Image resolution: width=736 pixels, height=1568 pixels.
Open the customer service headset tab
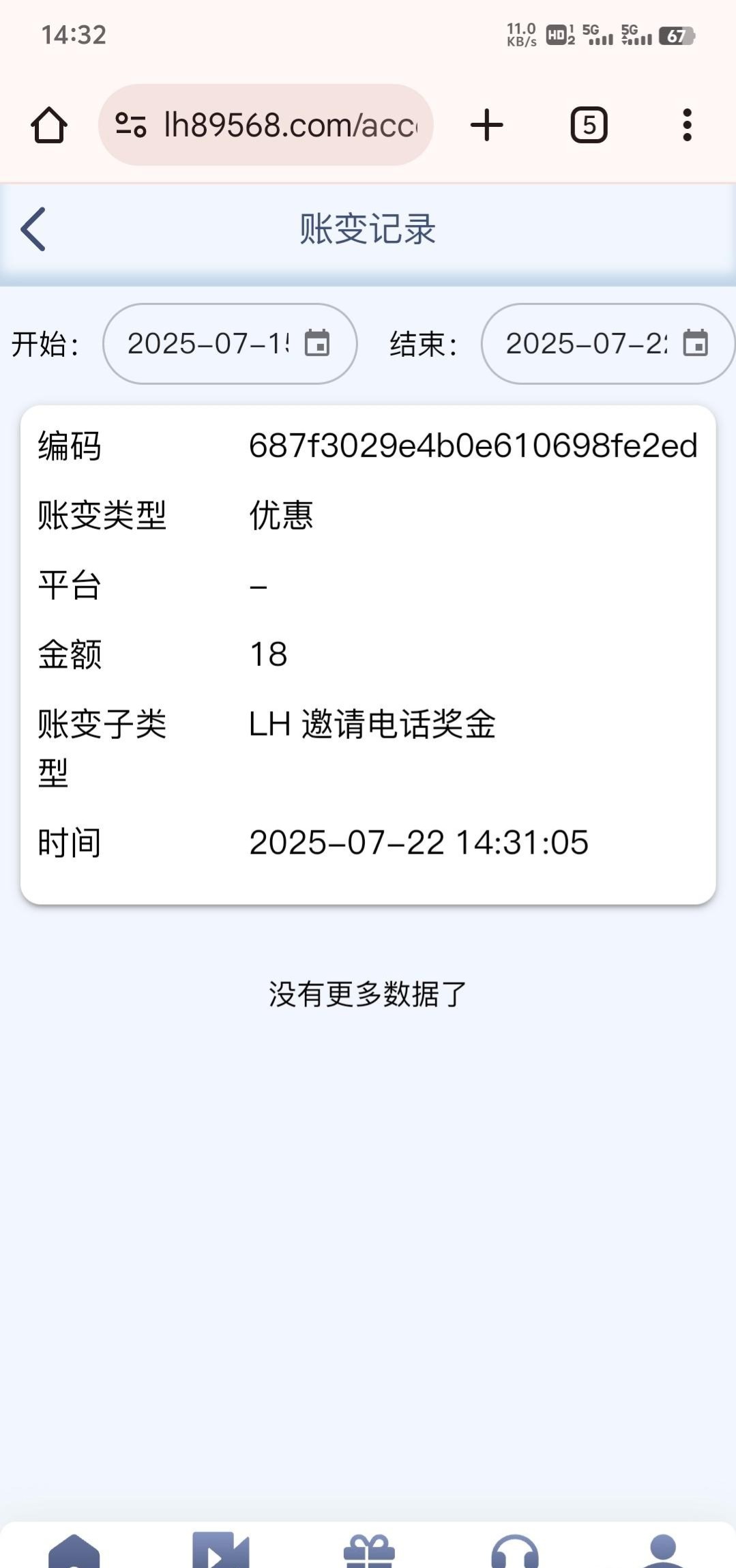point(515,1552)
